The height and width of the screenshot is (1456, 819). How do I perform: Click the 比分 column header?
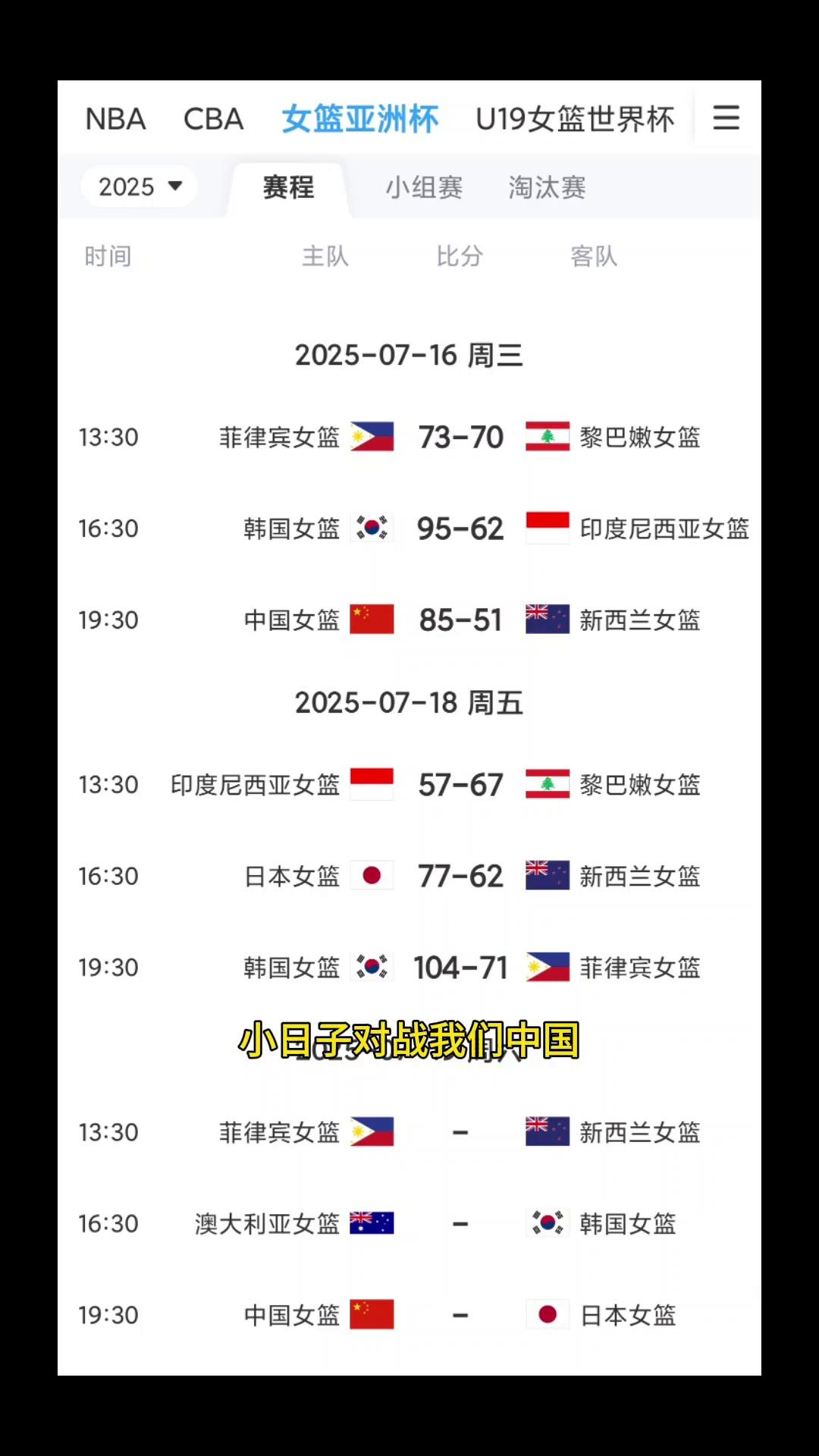point(460,256)
